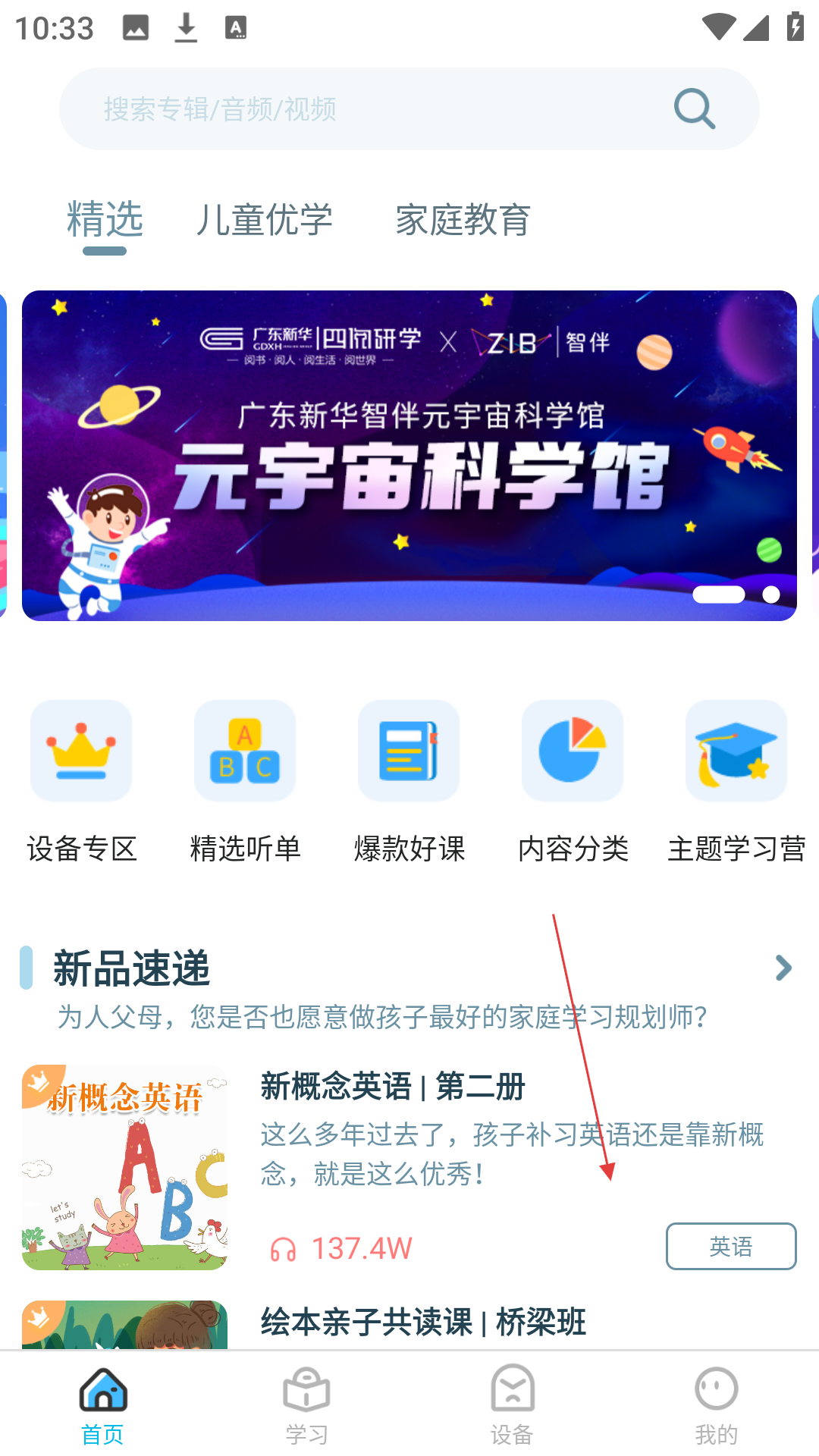Viewport: 819px width, 1456px height.
Task: Open 新概念英语 | 第二册 course
Action: click(409, 1168)
